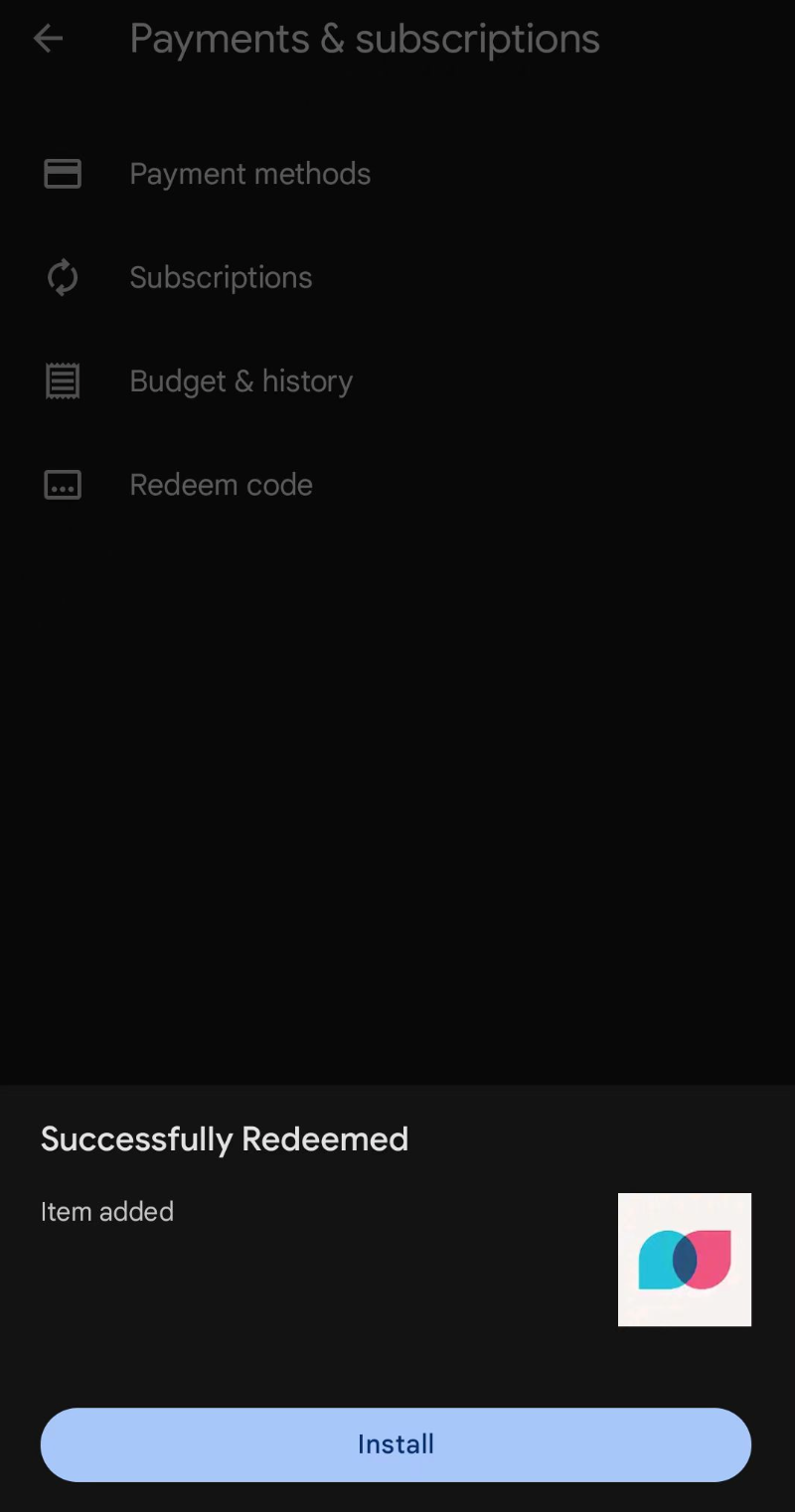The image size is (795, 1512).
Task: Open Budget & history
Action: coord(397,381)
